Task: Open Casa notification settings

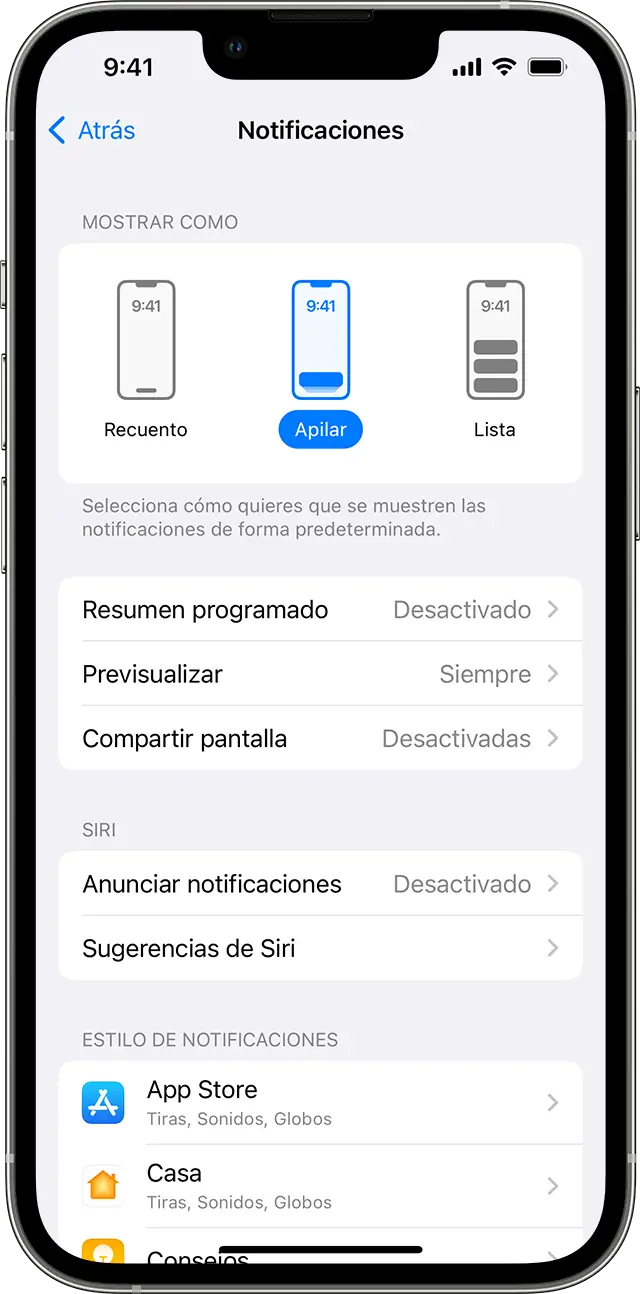Action: tap(320, 1186)
